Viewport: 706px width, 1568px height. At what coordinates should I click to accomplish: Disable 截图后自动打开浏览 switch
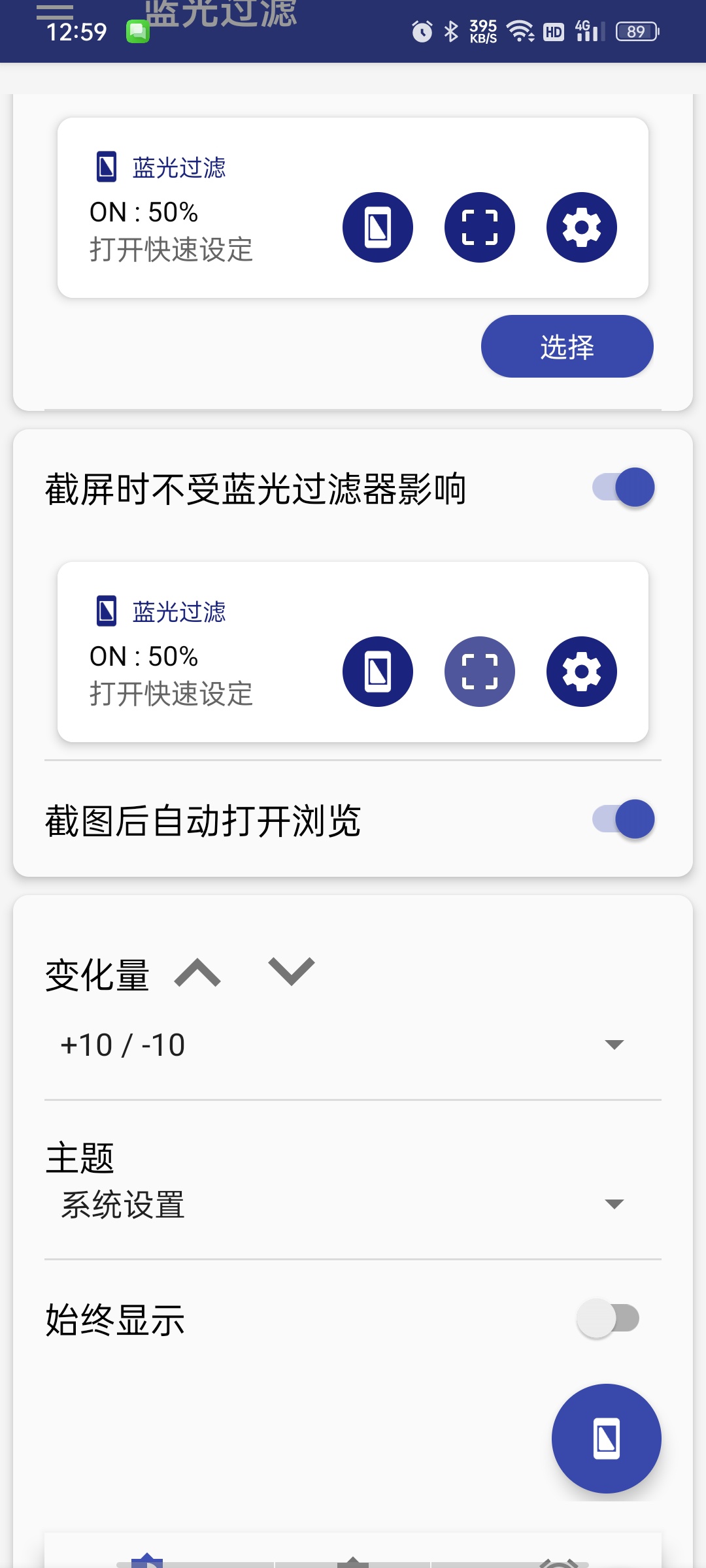(x=623, y=819)
